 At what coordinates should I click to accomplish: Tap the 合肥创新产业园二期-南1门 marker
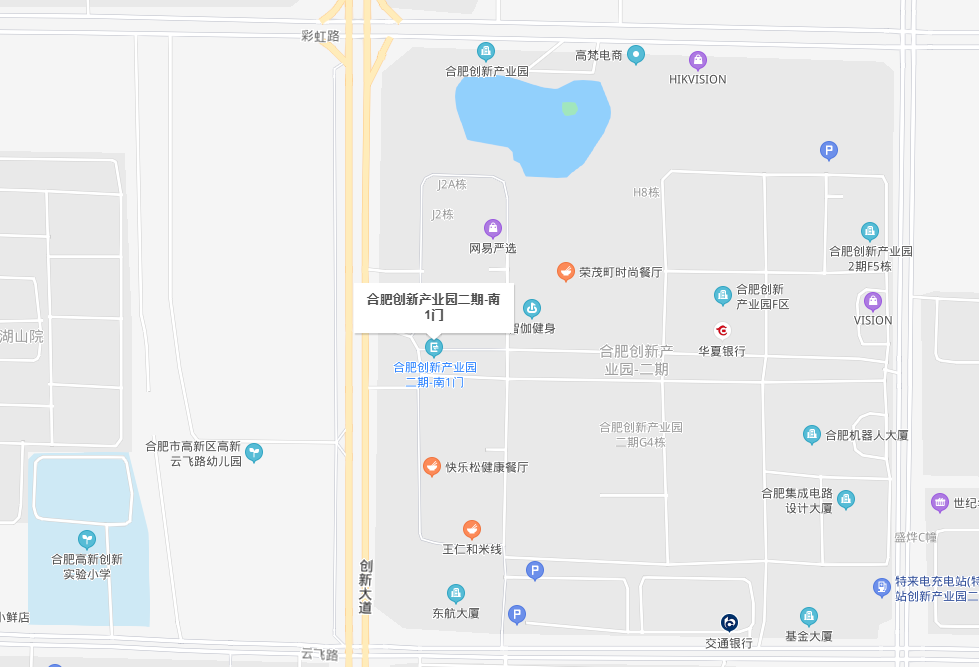tap(434, 347)
